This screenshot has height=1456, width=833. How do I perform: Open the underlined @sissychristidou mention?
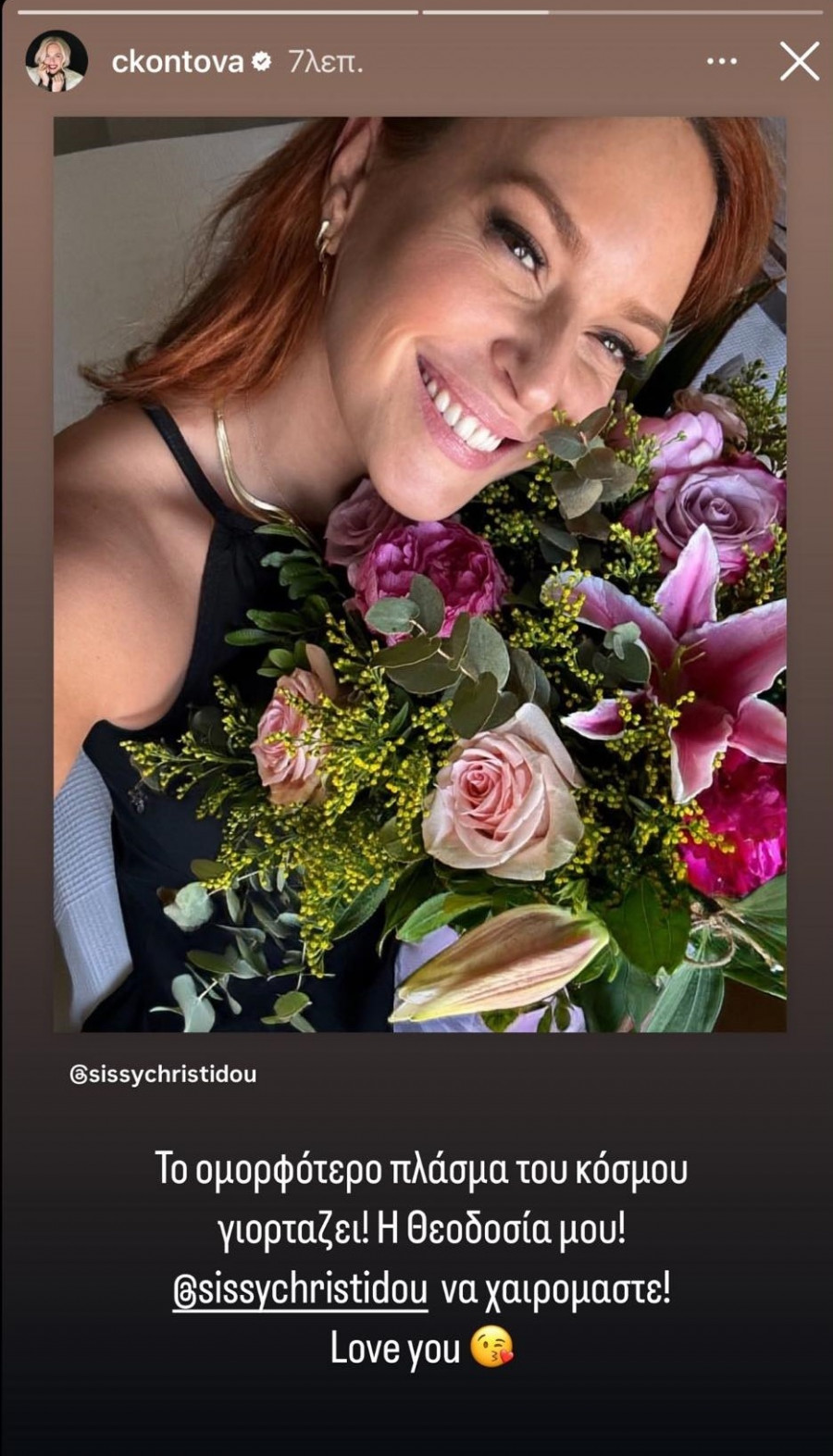tap(300, 1289)
